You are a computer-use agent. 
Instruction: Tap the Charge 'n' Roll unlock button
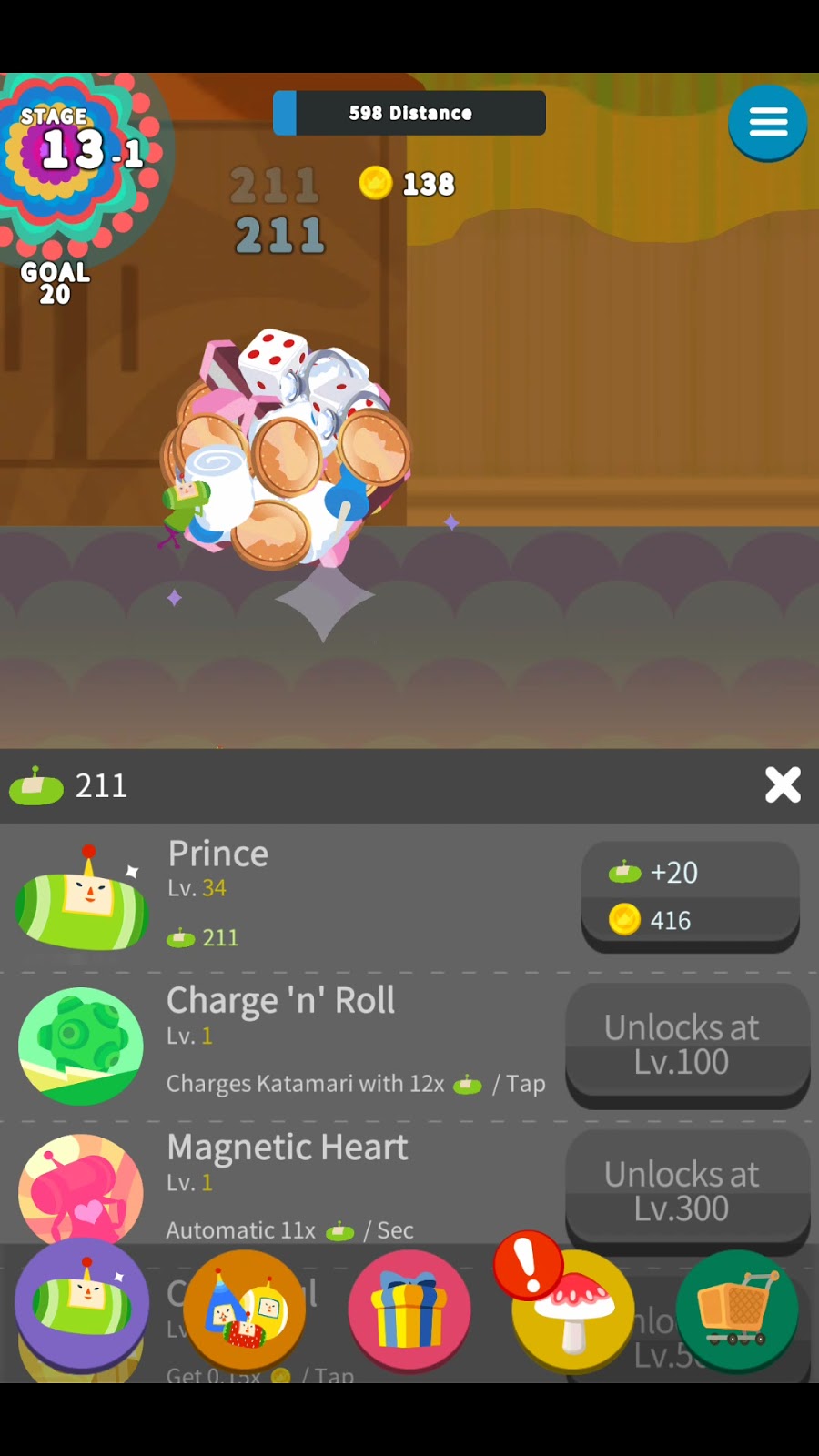pyautogui.click(x=688, y=1045)
